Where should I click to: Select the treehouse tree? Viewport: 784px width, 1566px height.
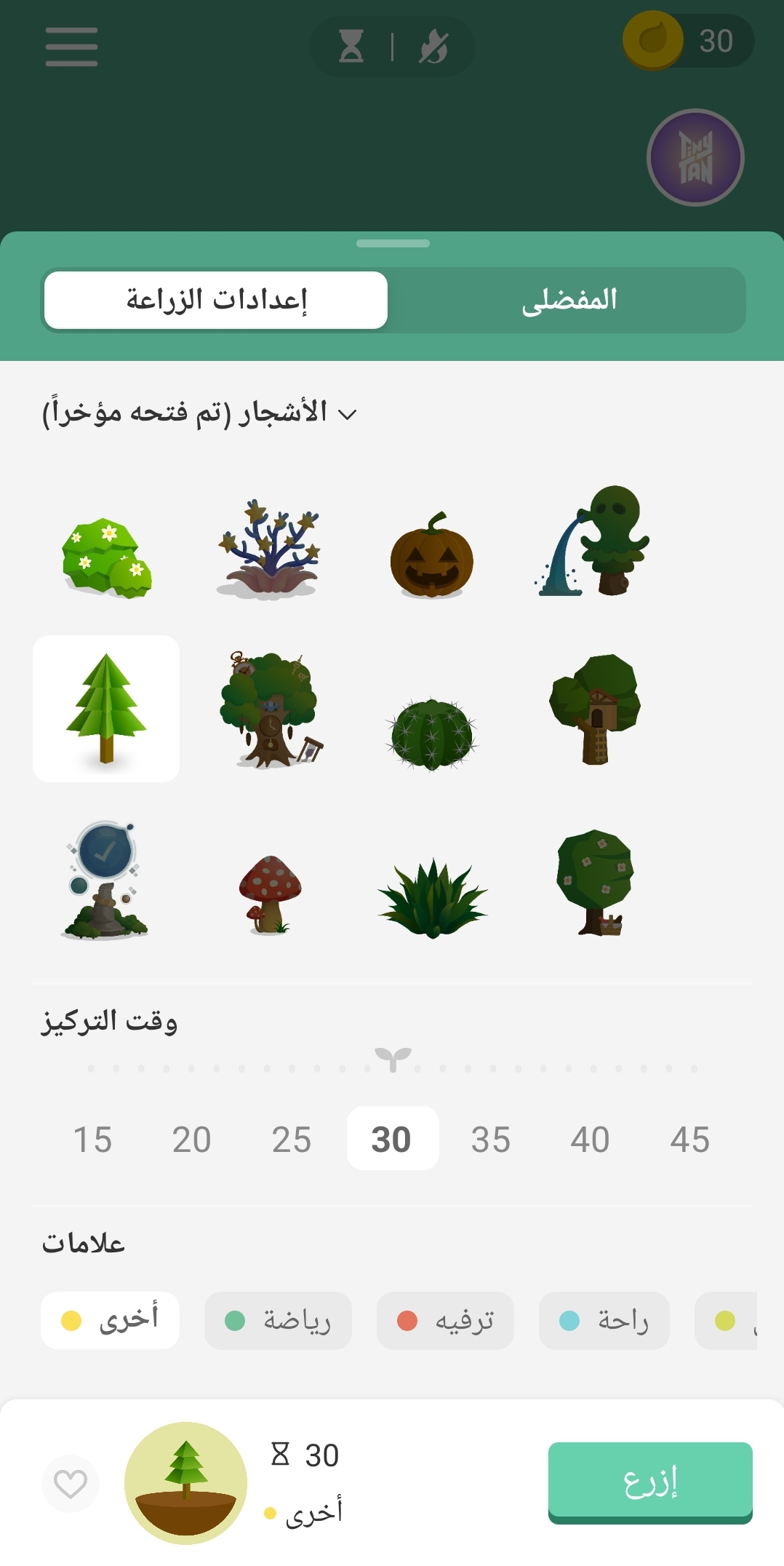595,709
